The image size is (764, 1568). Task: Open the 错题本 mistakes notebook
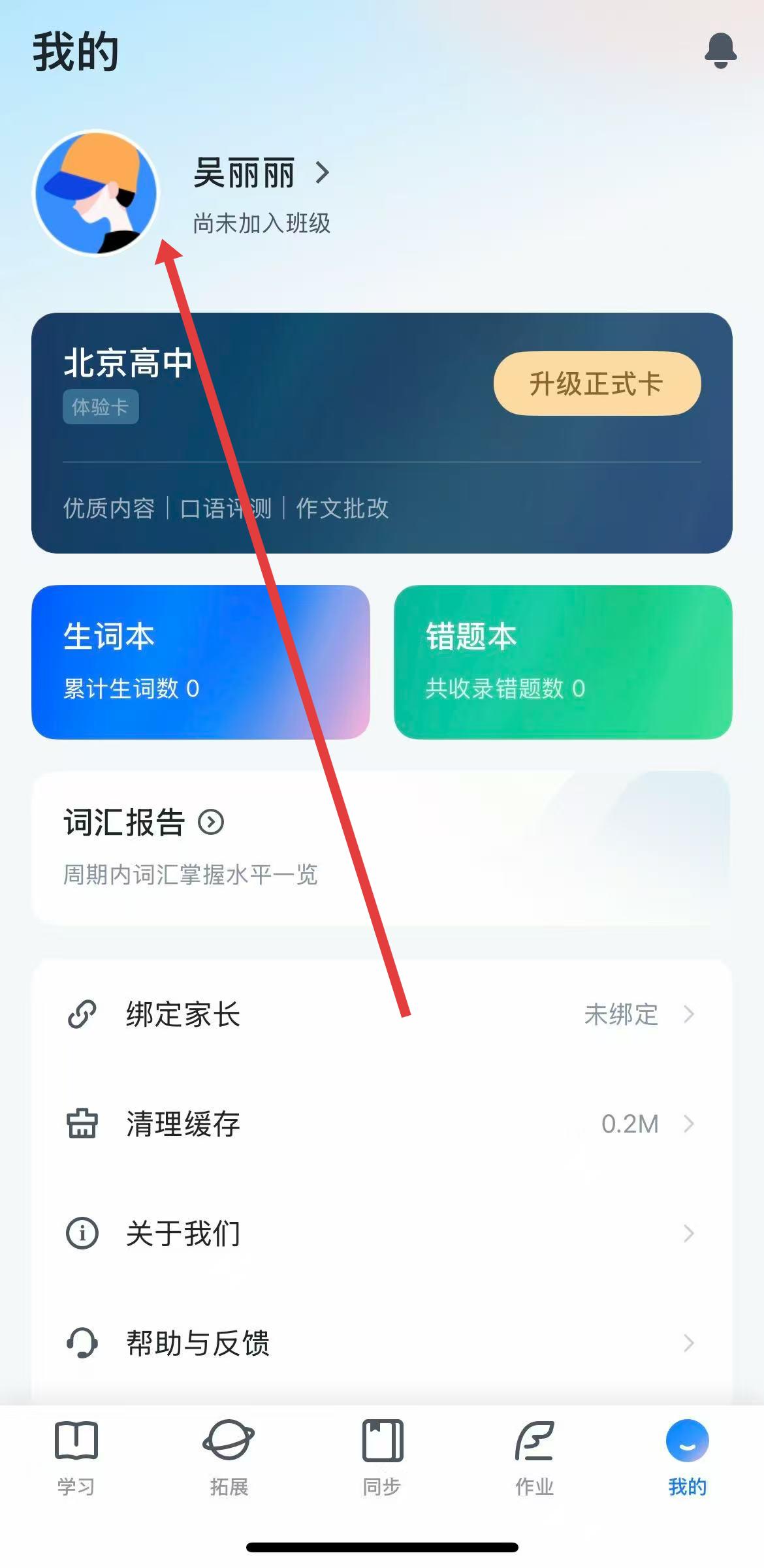tap(563, 662)
